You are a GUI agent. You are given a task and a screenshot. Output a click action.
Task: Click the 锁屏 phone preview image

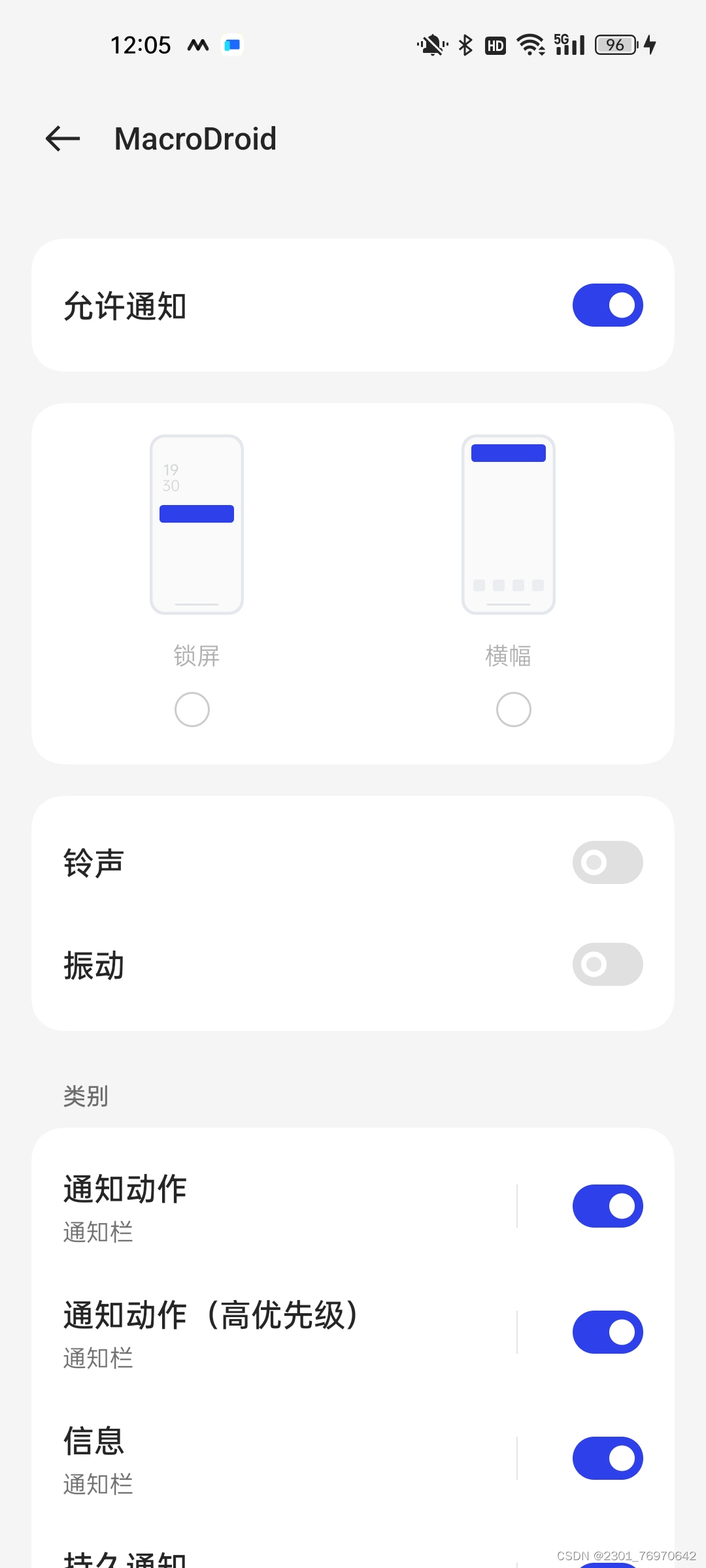pyautogui.click(x=197, y=523)
